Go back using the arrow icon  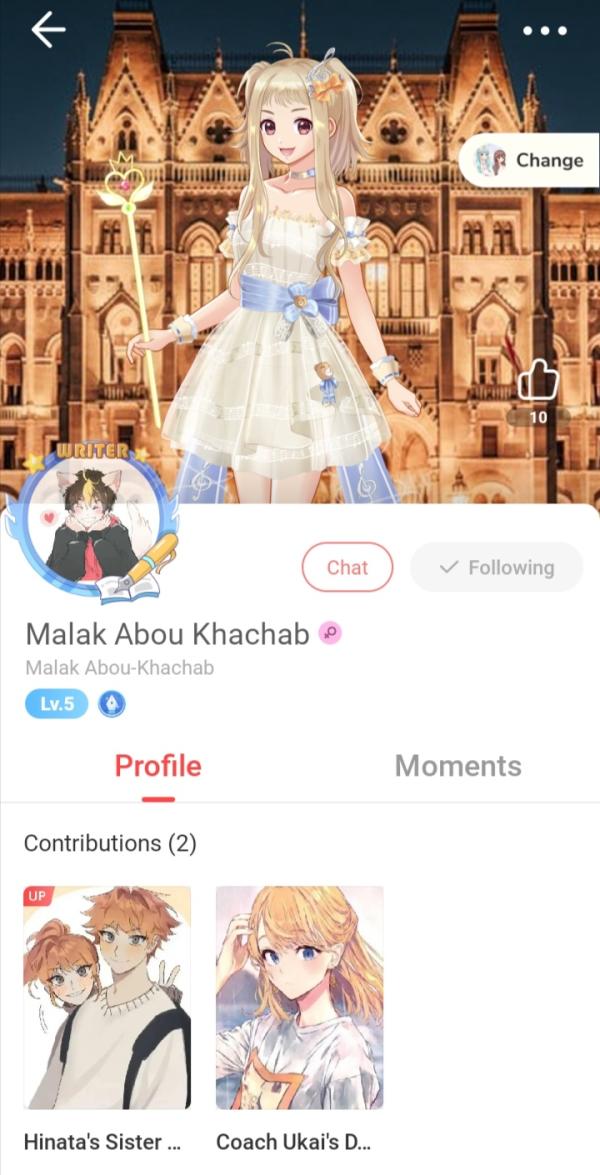(x=47, y=30)
